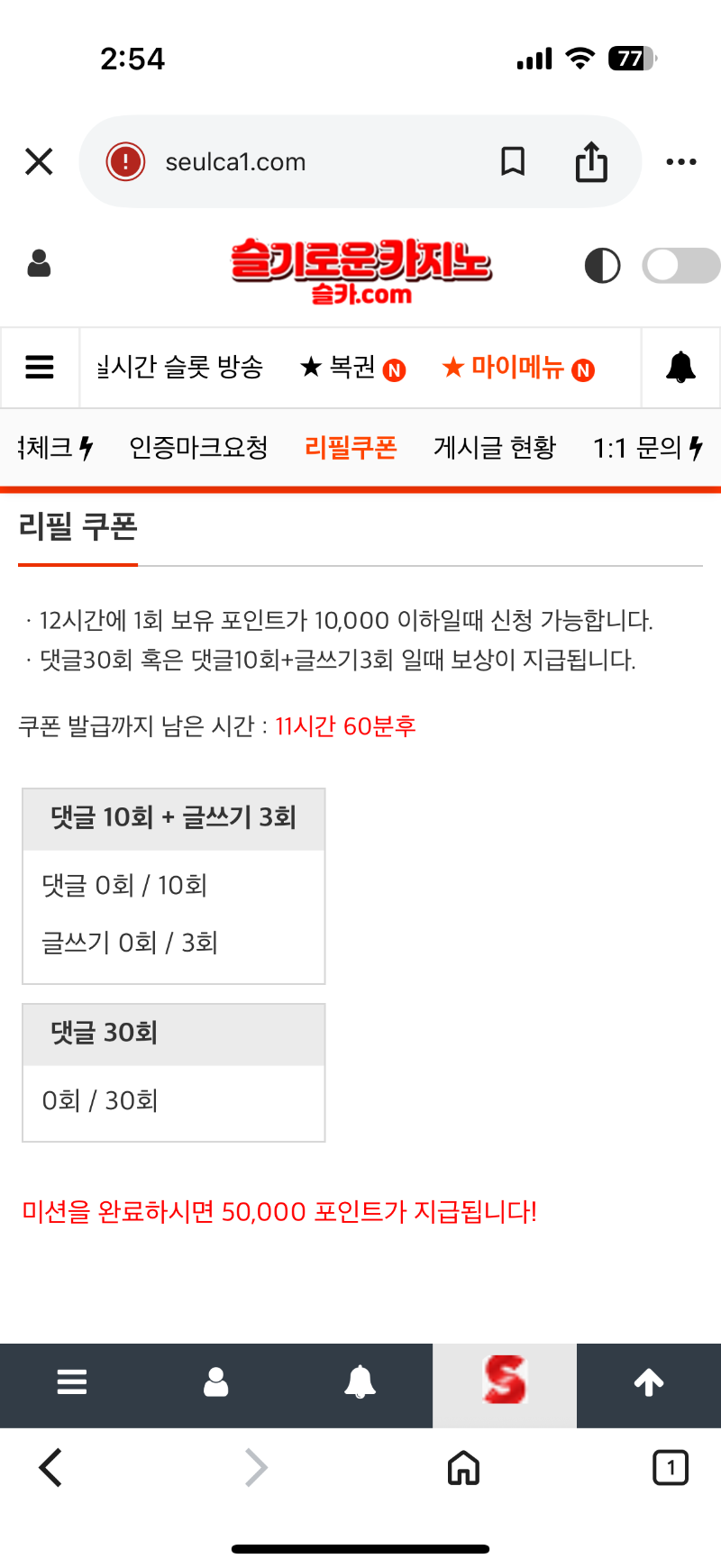Viewport: 721px width, 1568px height.
Task: Tap the person icon in bottom navigation
Action: 216,1385
